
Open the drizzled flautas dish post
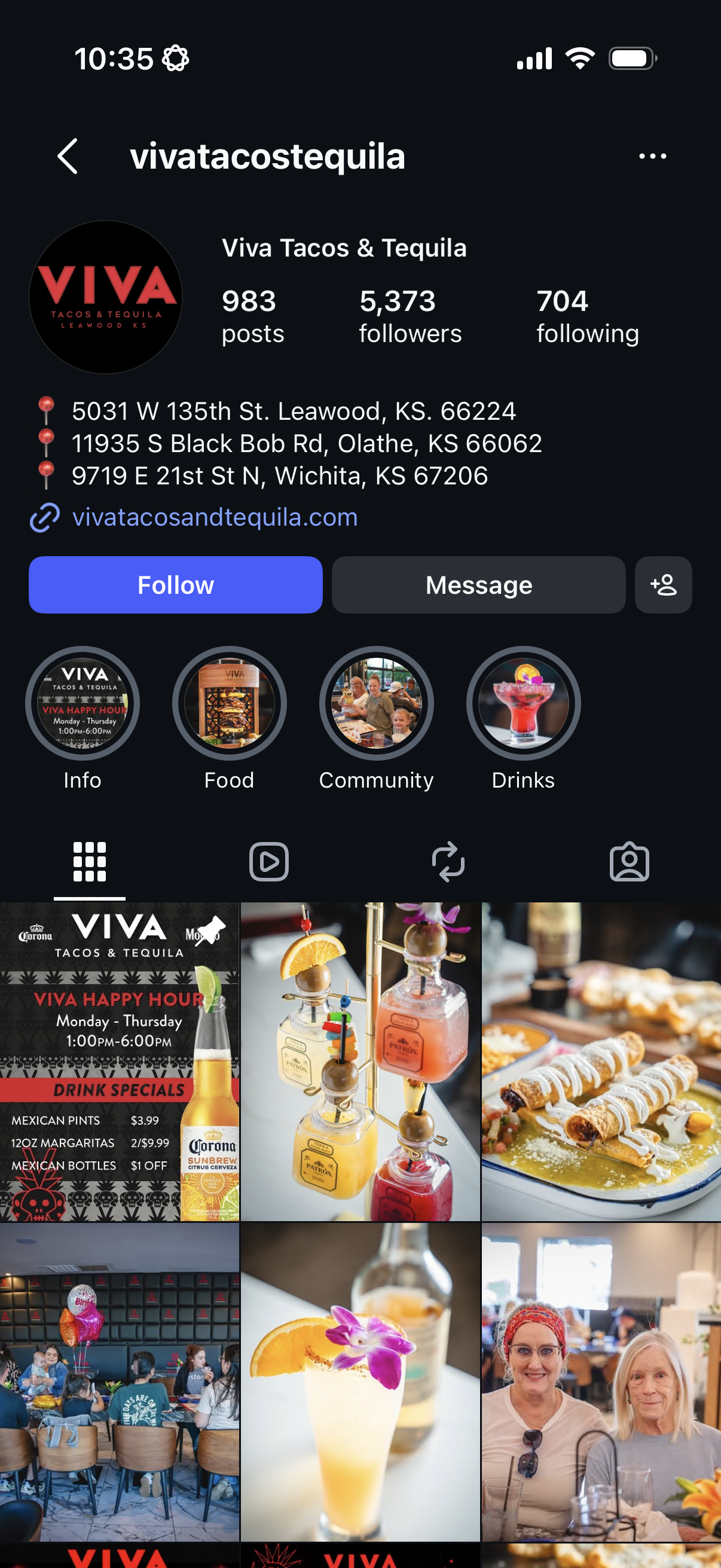pyautogui.click(x=601, y=1061)
